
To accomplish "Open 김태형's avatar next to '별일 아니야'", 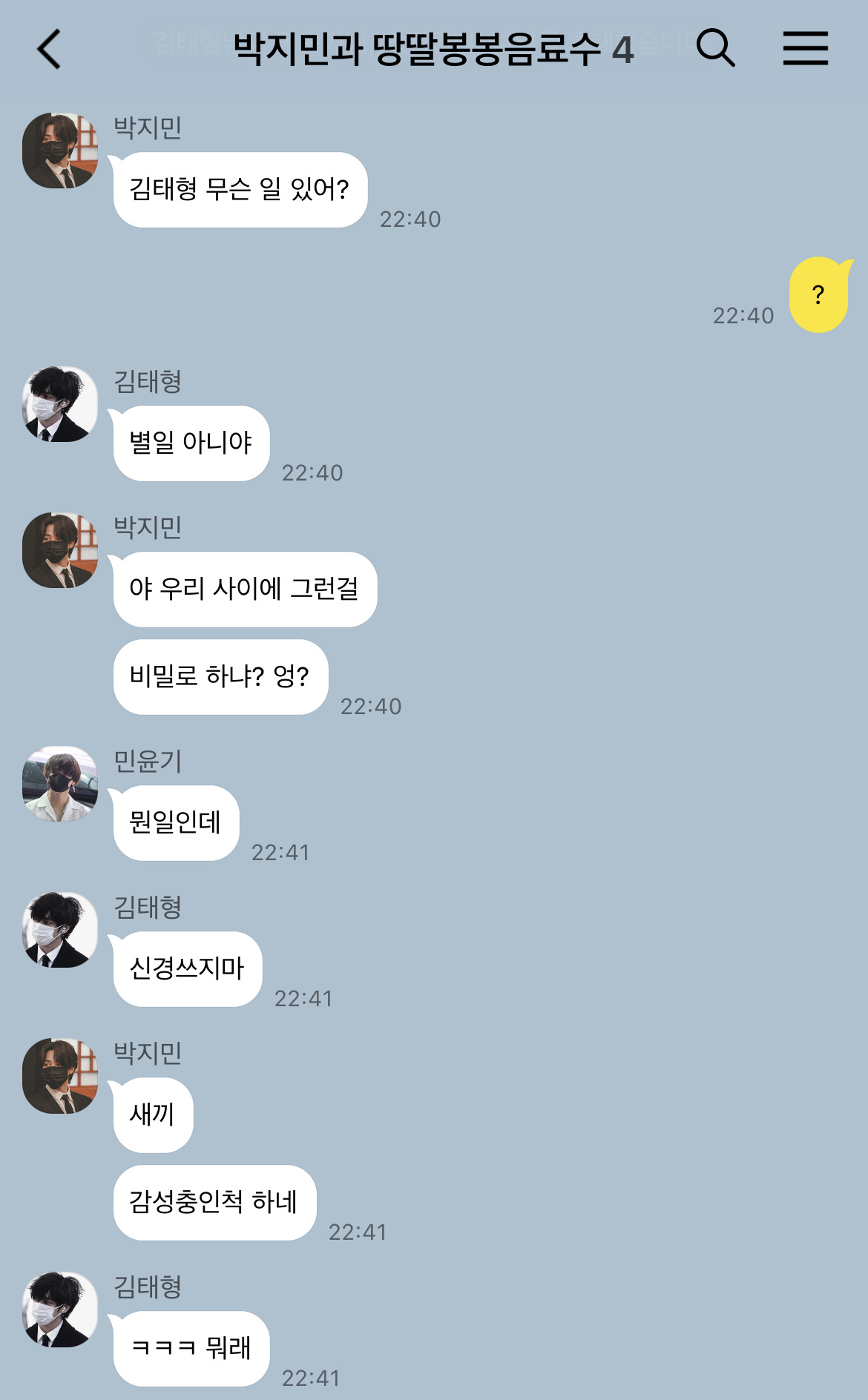I will point(60,404).
